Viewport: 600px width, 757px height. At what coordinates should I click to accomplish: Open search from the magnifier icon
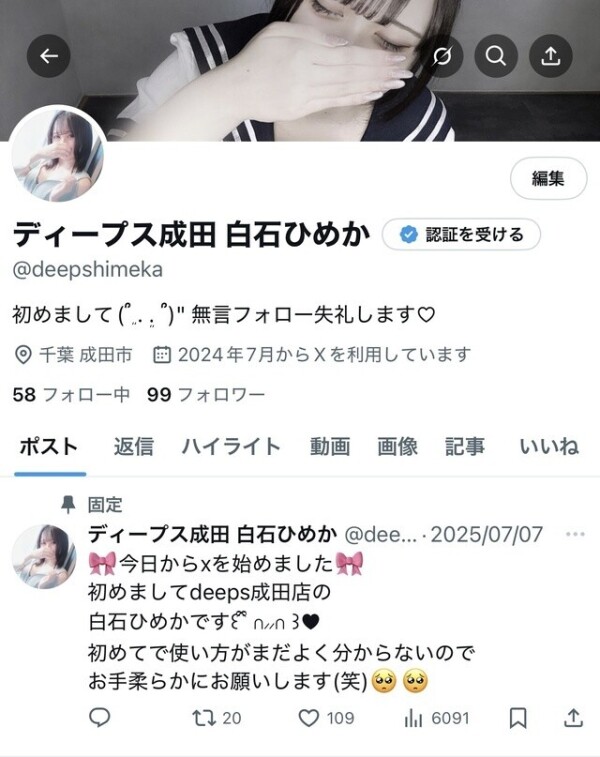coord(495,56)
